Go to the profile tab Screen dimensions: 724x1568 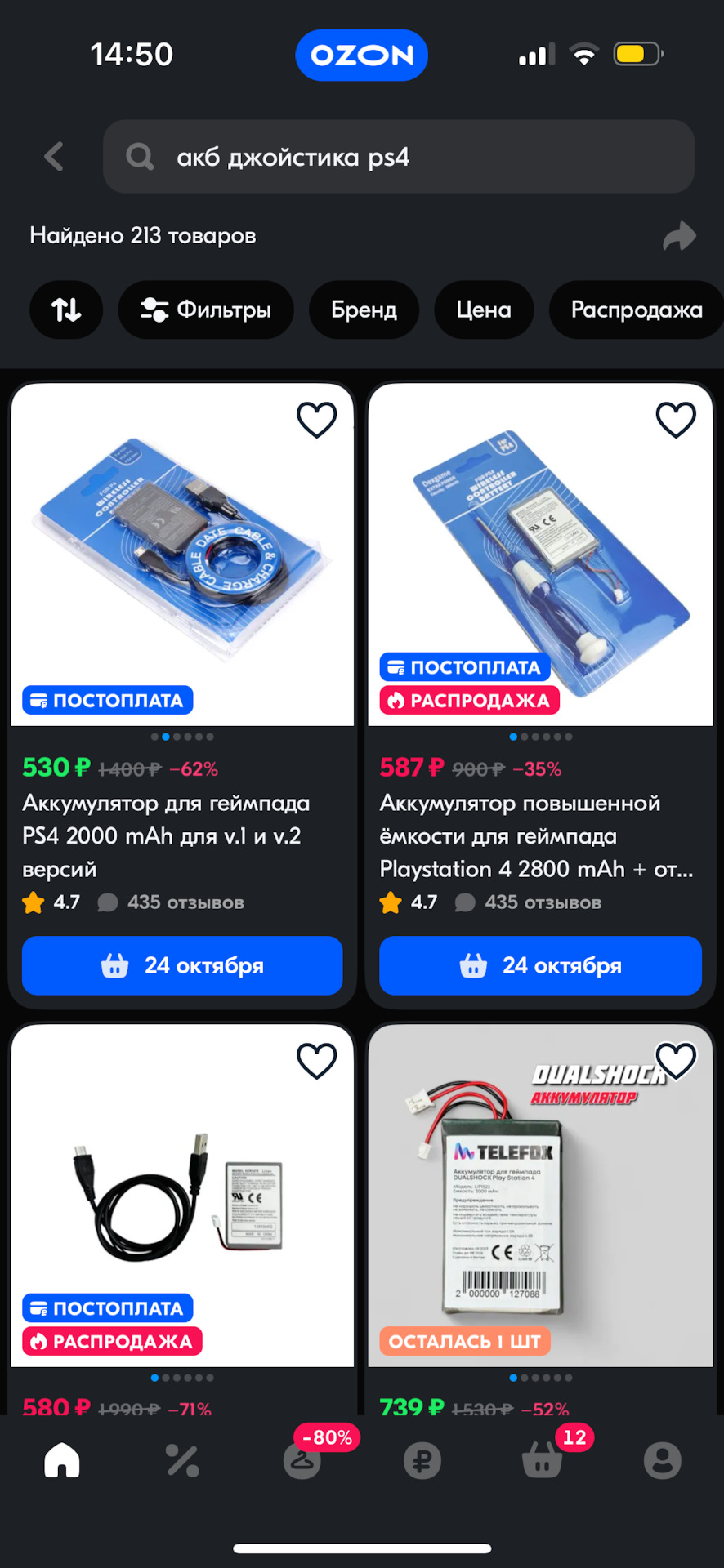pos(662,1460)
